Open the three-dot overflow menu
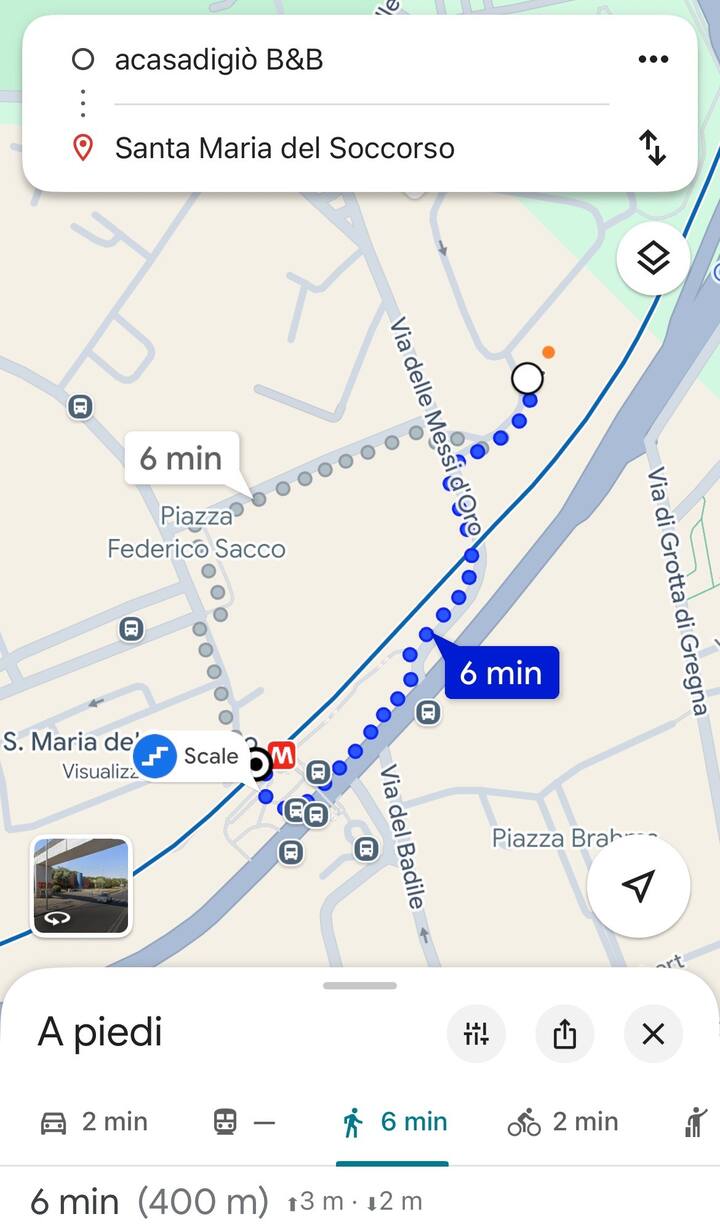The image size is (720, 1230). [x=653, y=60]
